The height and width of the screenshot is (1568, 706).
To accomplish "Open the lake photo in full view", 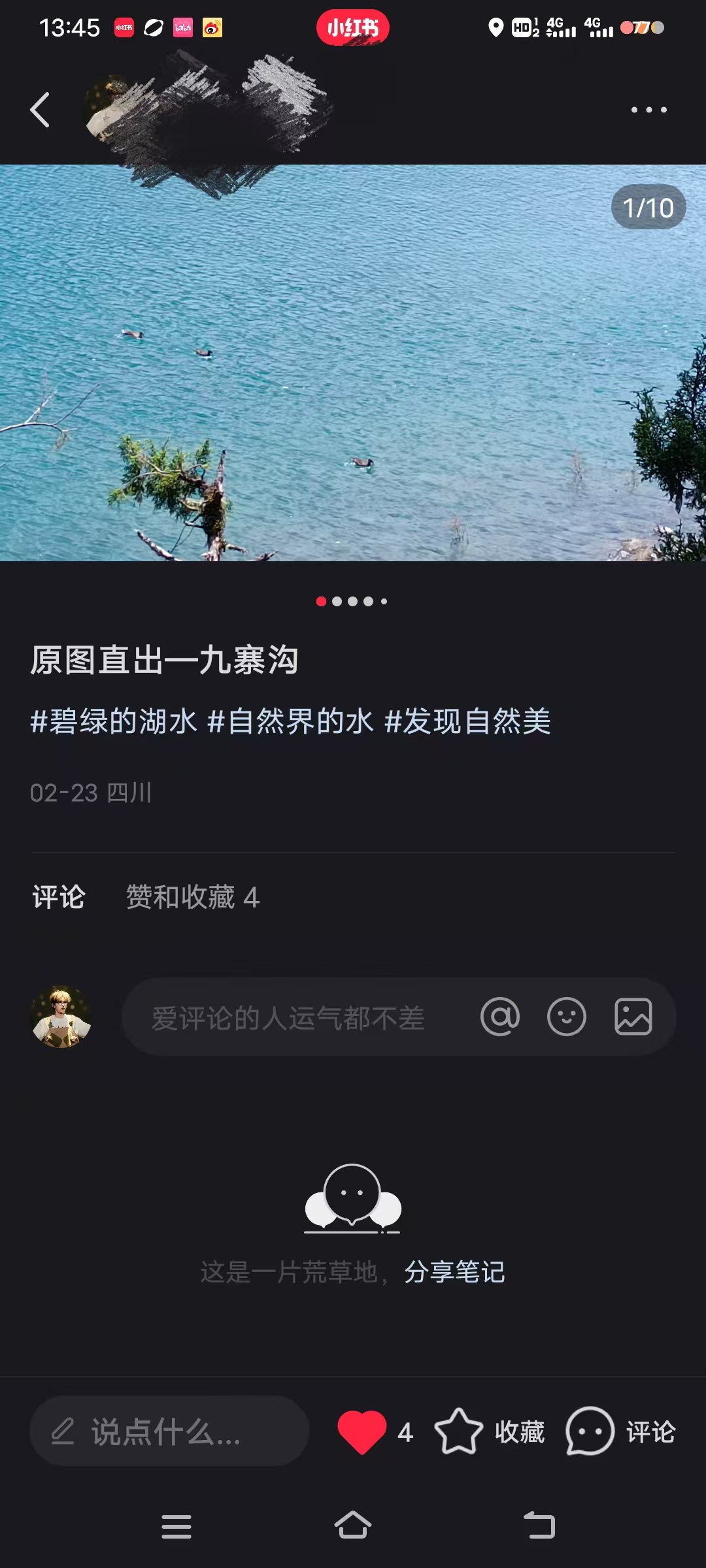I will click(353, 363).
